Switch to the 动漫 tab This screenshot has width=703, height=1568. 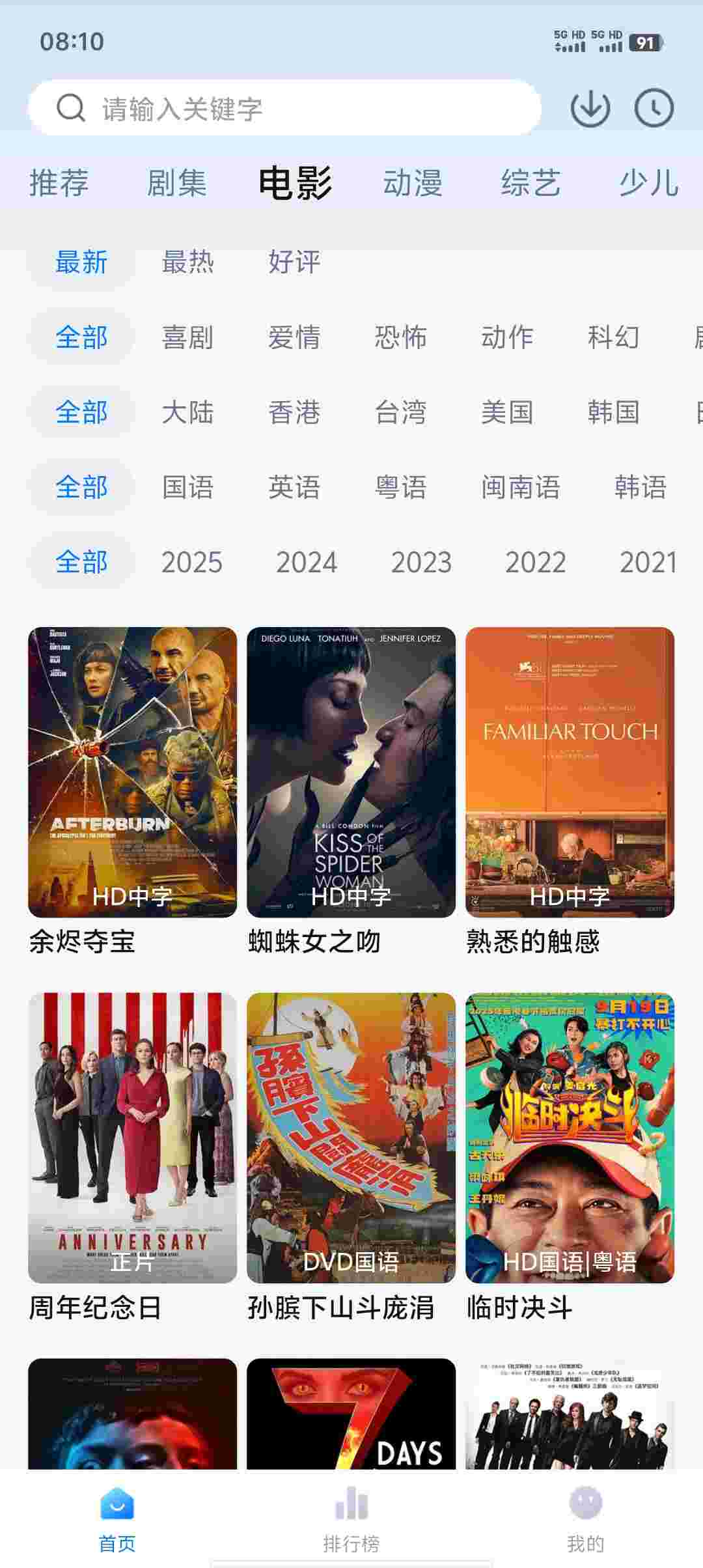(x=412, y=183)
